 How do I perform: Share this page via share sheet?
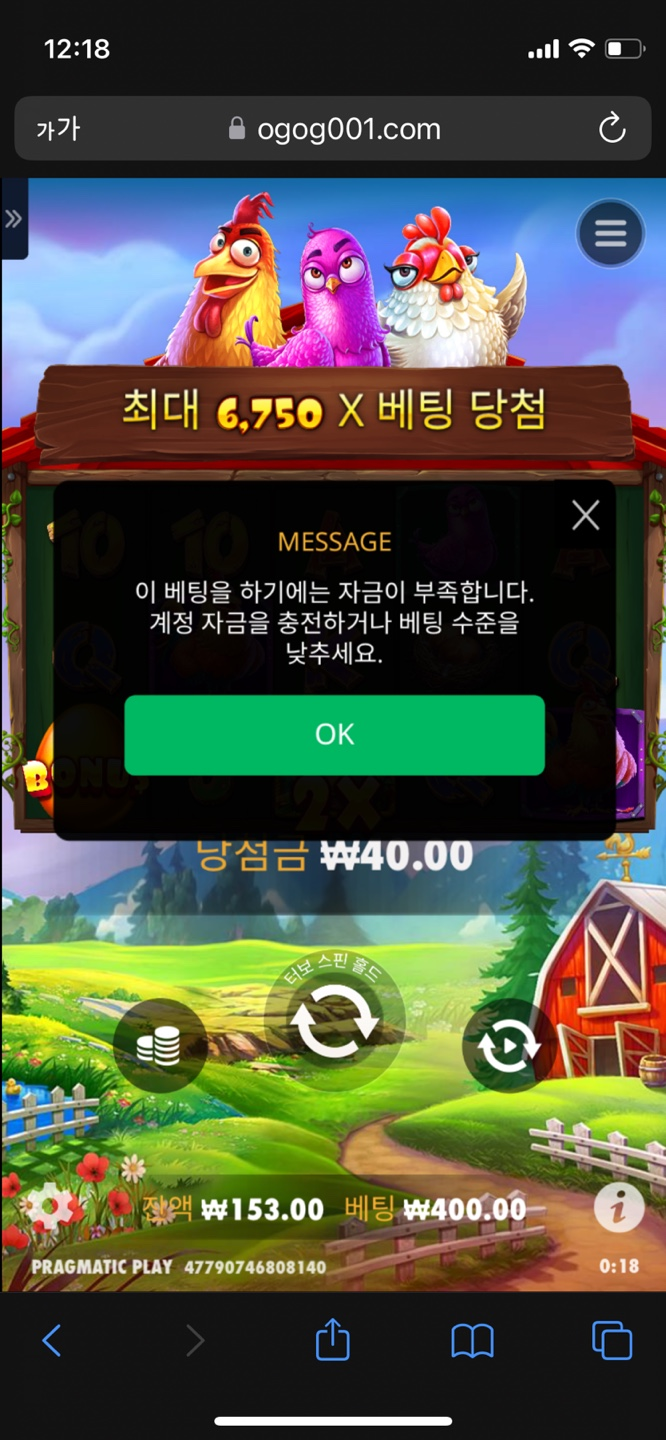[333, 1339]
